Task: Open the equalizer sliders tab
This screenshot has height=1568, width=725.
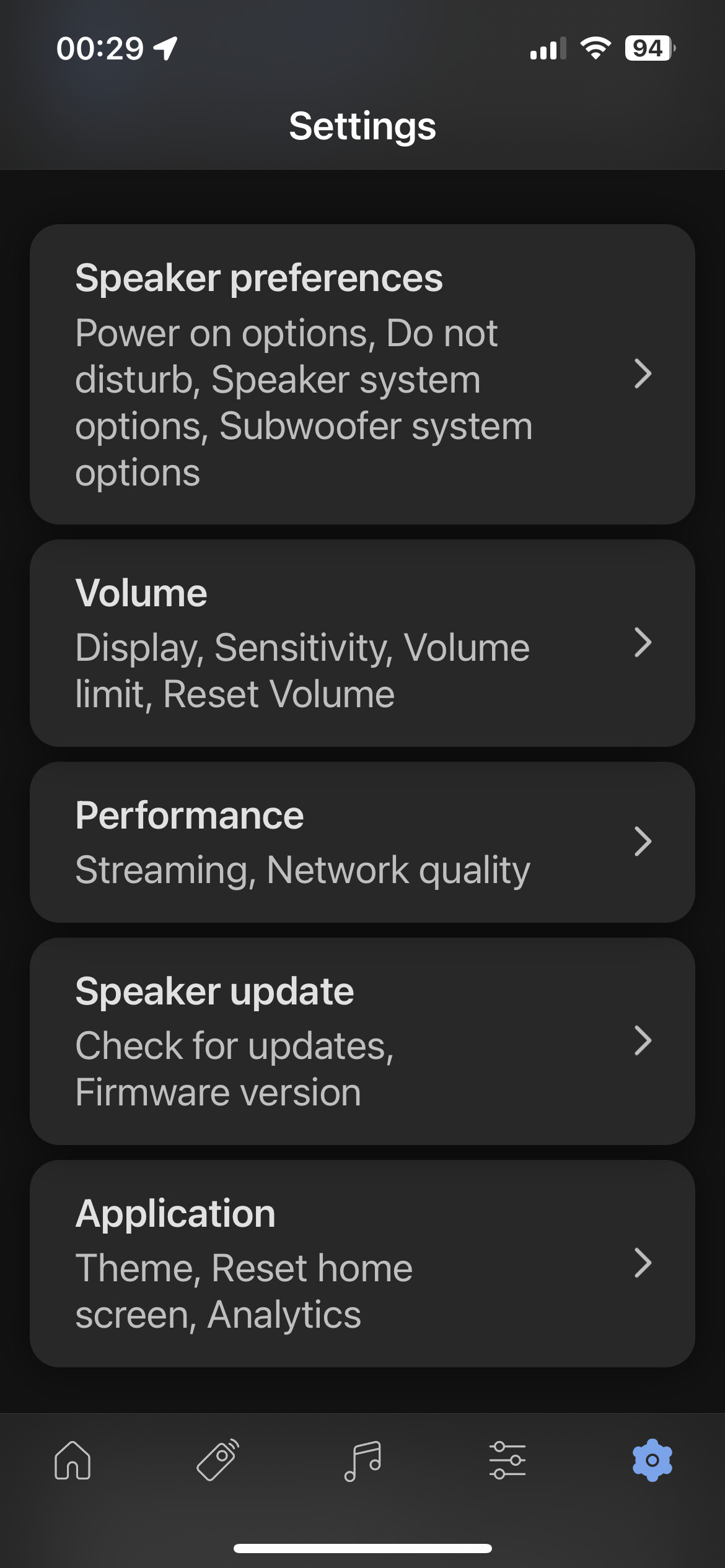Action: (x=507, y=1460)
